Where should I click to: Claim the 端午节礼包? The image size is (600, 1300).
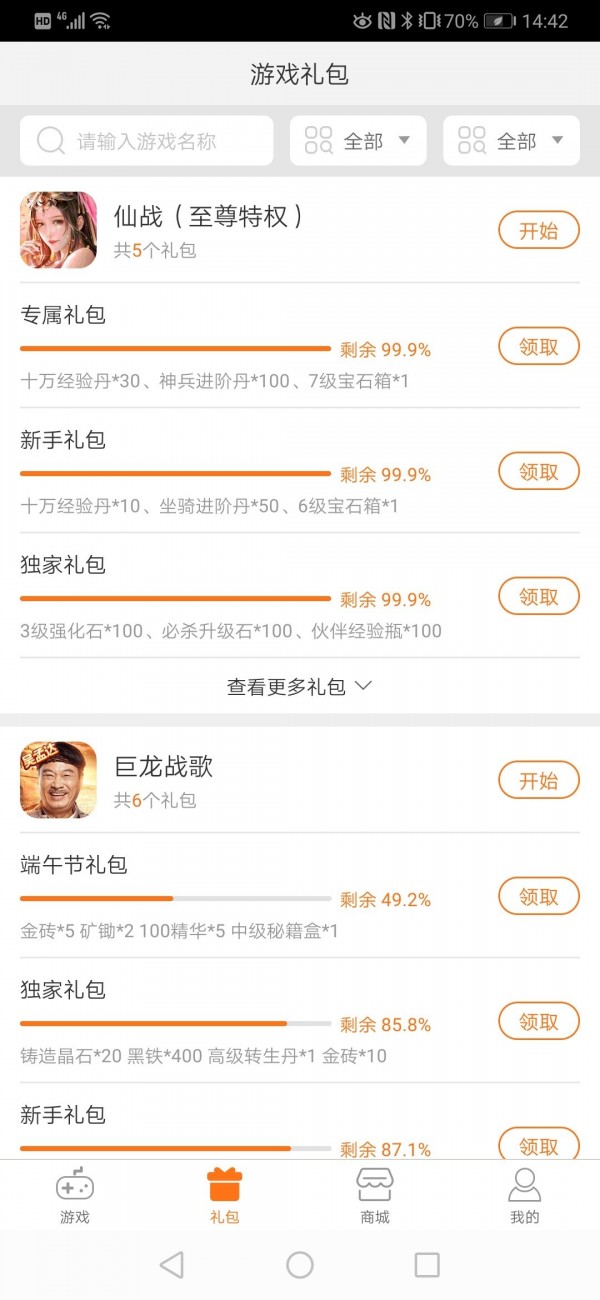pyautogui.click(x=538, y=897)
